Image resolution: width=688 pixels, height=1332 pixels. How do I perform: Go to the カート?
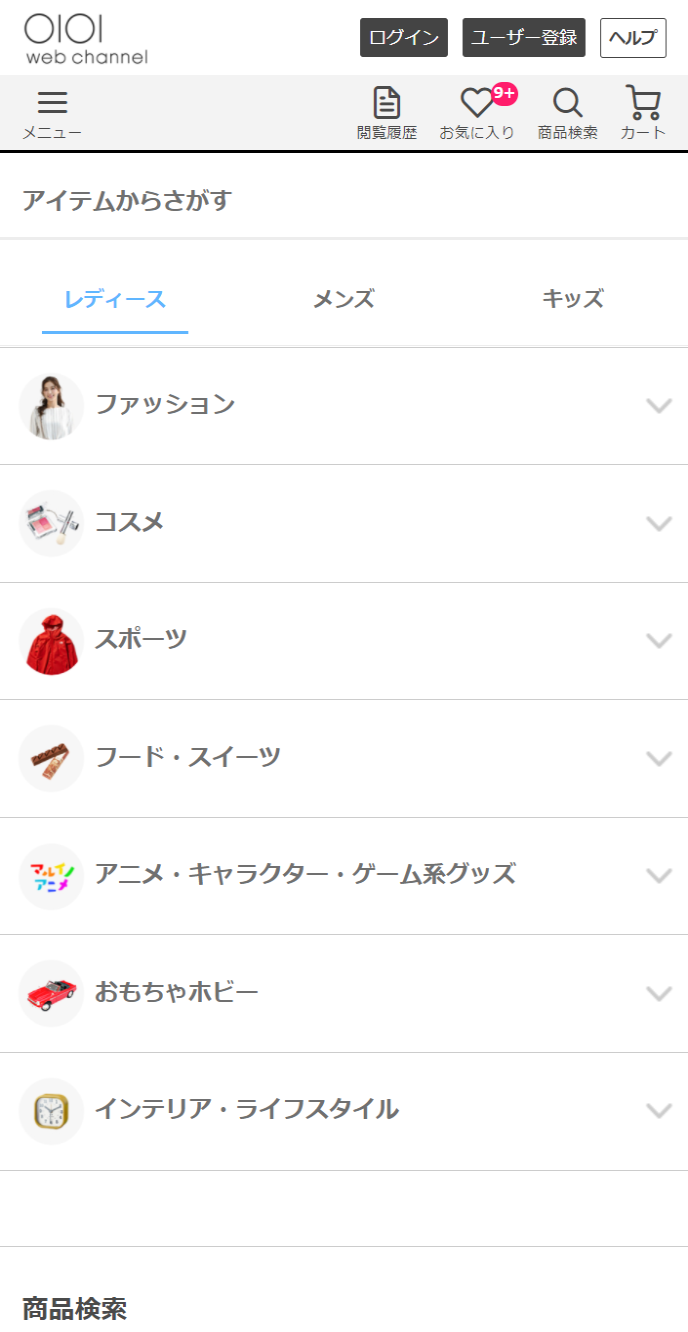click(x=643, y=114)
